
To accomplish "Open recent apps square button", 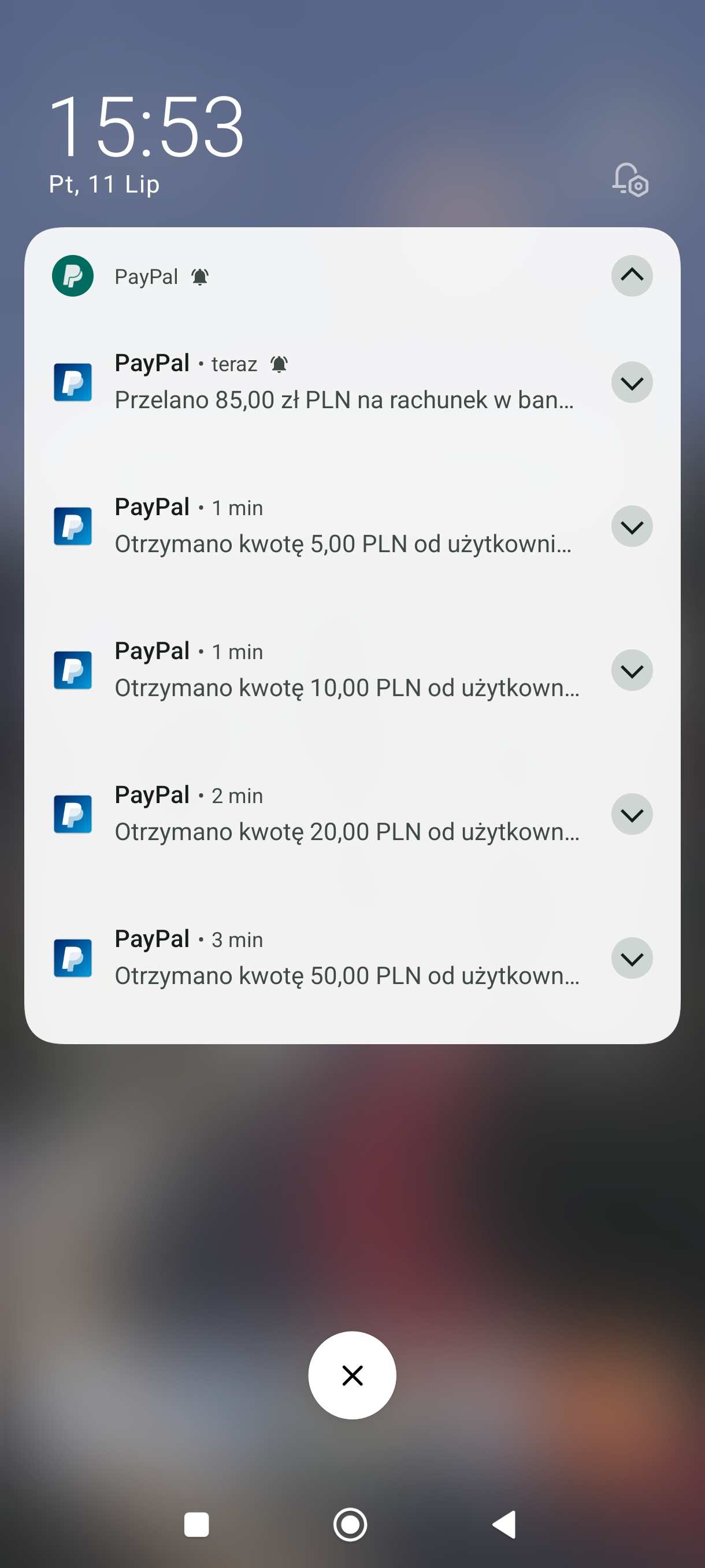I will click(196, 1524).
